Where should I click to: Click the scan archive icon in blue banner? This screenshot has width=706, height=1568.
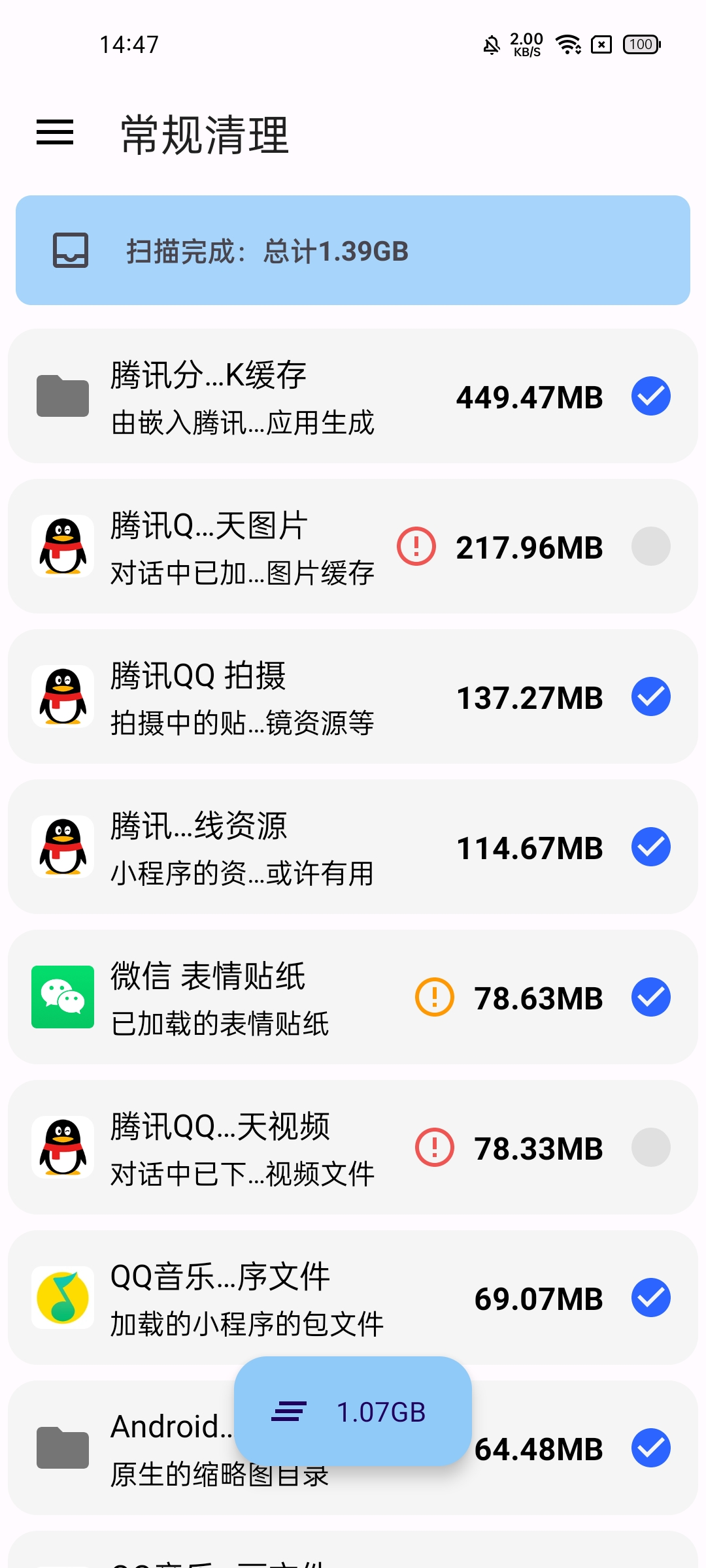click(x=70, y=251)
